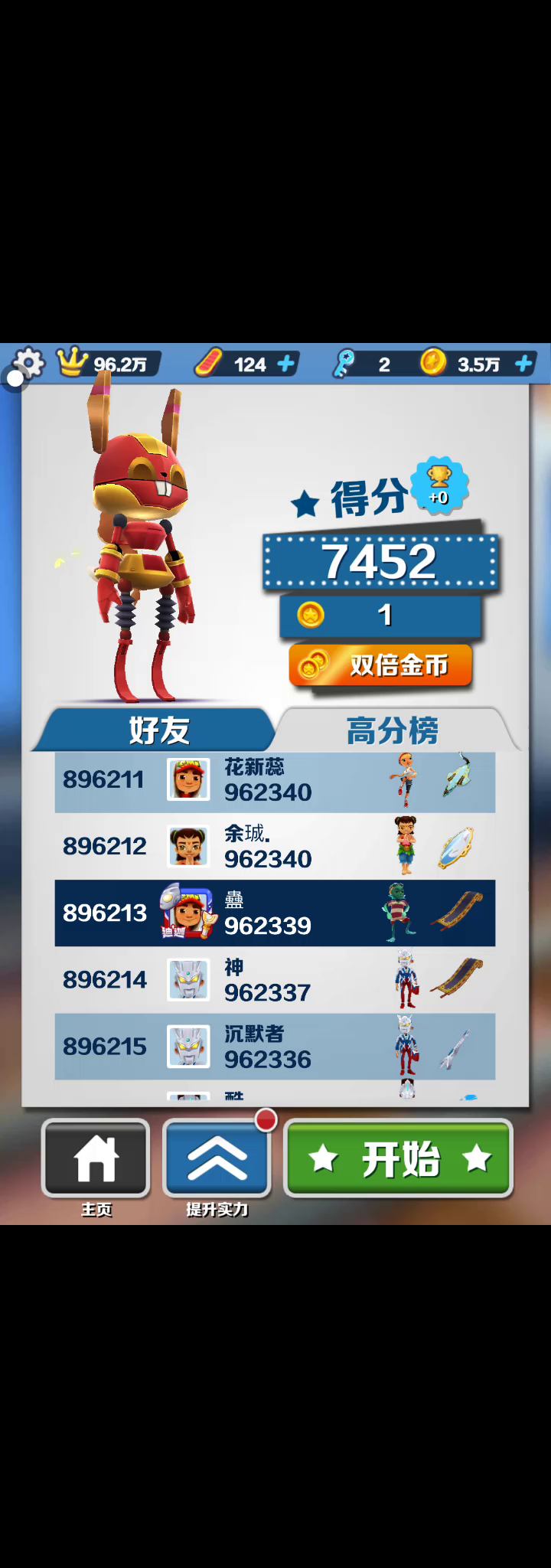Add more hoverboards with the plus
Screen dimensions: 551x1568
pyautogui.click(x=286, y=364)
